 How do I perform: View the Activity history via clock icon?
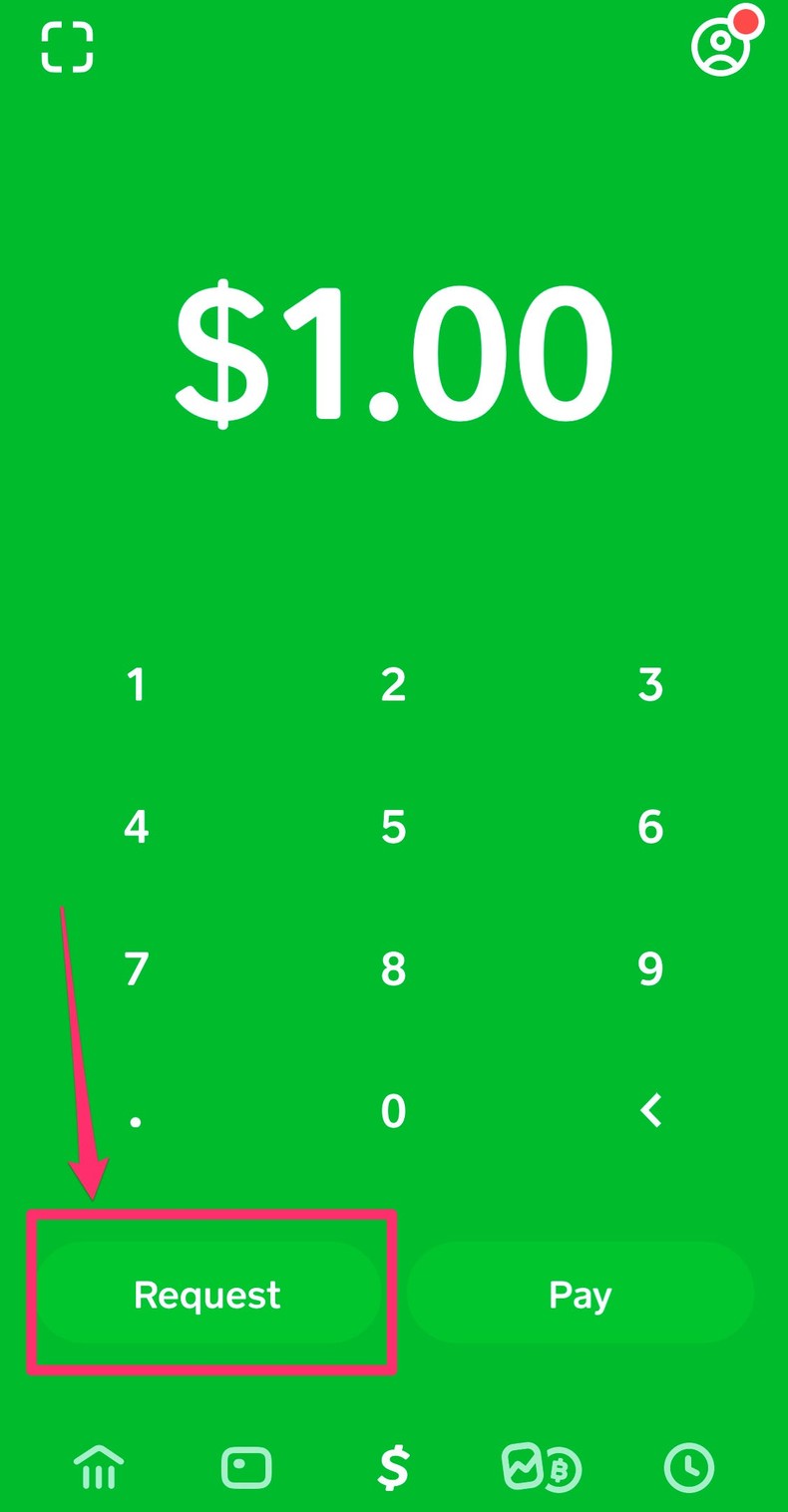click(689, 1468)
